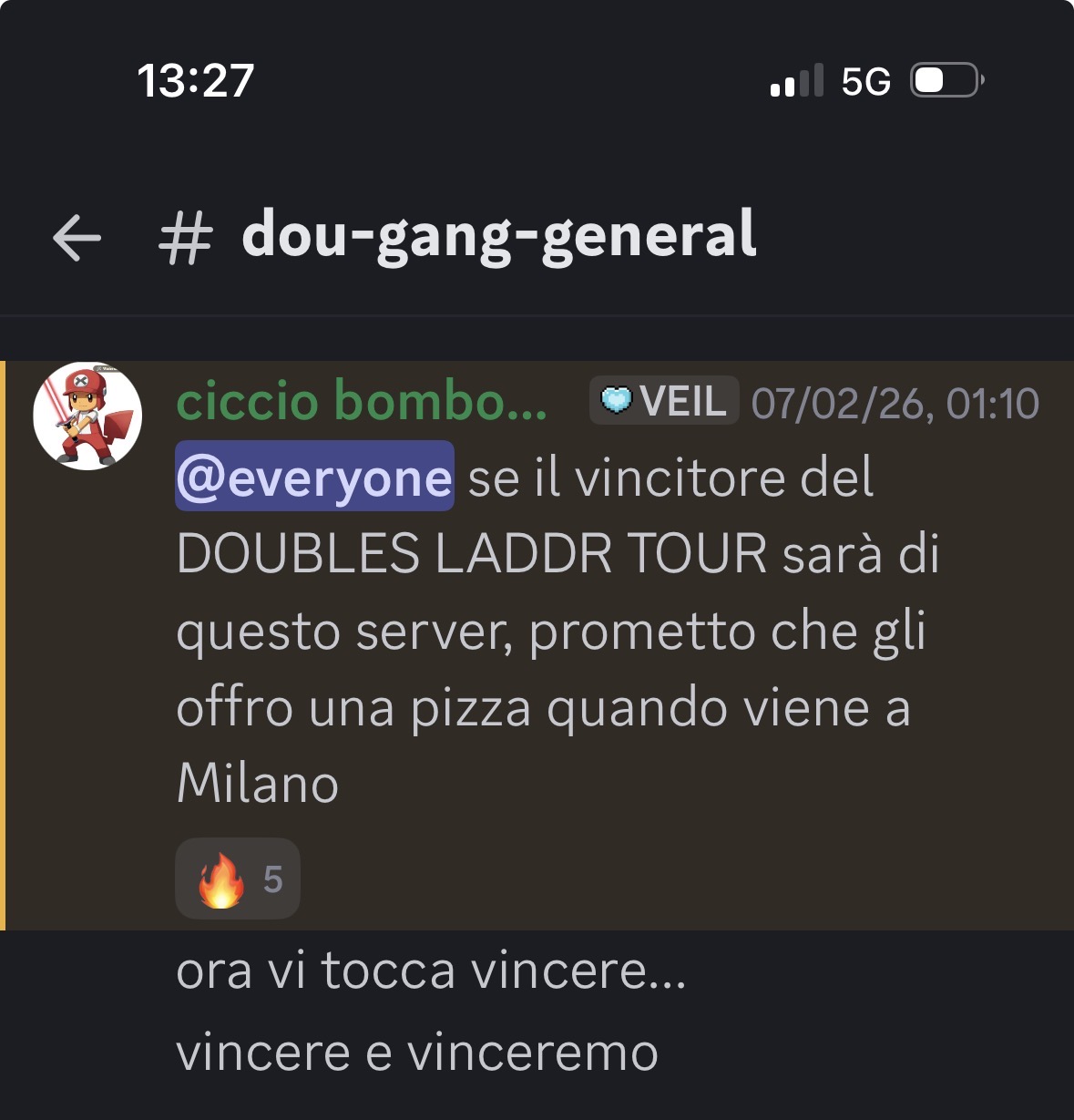1074x1120 pixels.
Task: Tap the ciccio bombo username
Action: pyautogui.click(x=362, y=401)
